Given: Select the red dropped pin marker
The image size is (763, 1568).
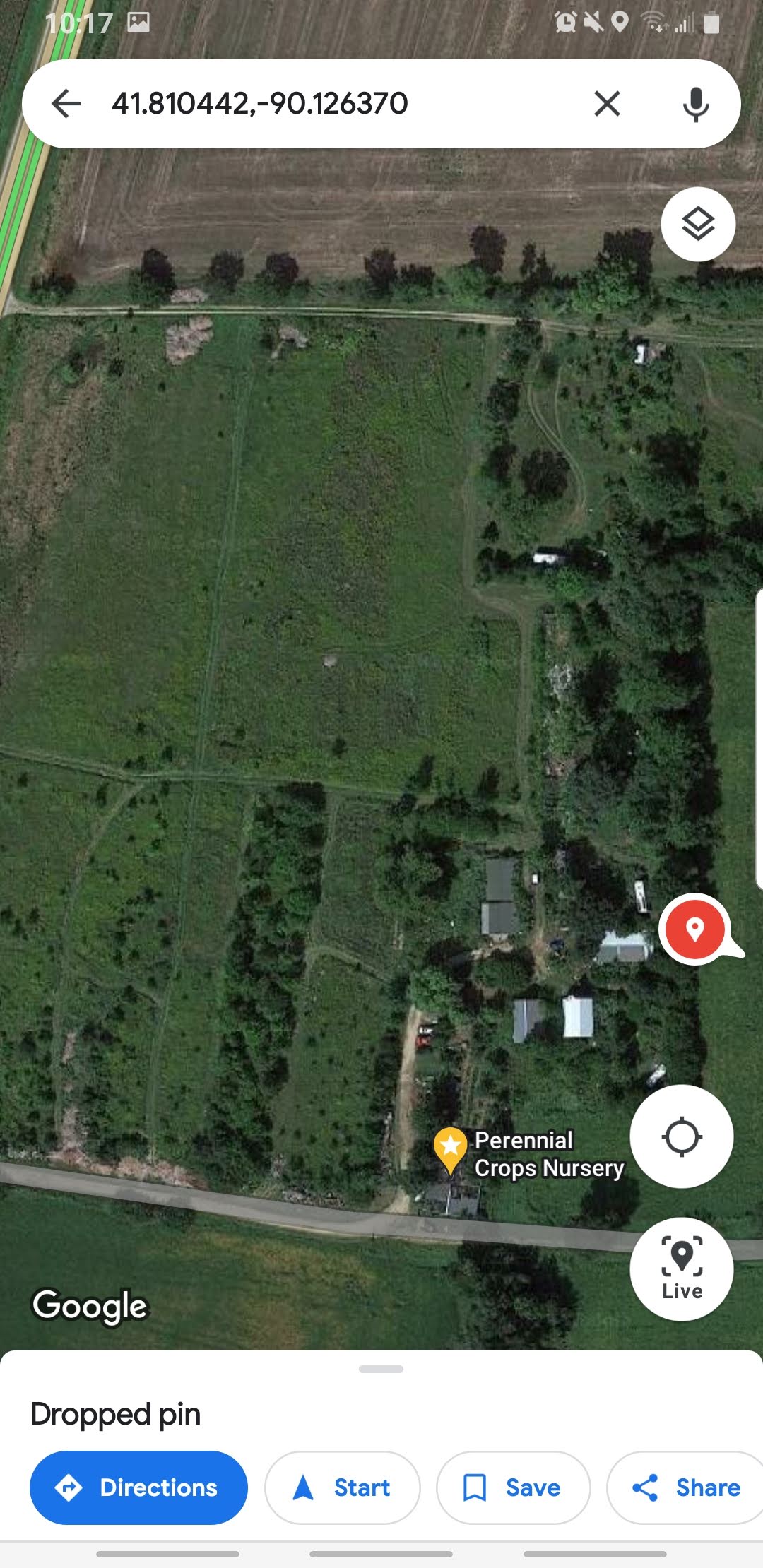Looking at the screenshot, I should tap(696, 929).
